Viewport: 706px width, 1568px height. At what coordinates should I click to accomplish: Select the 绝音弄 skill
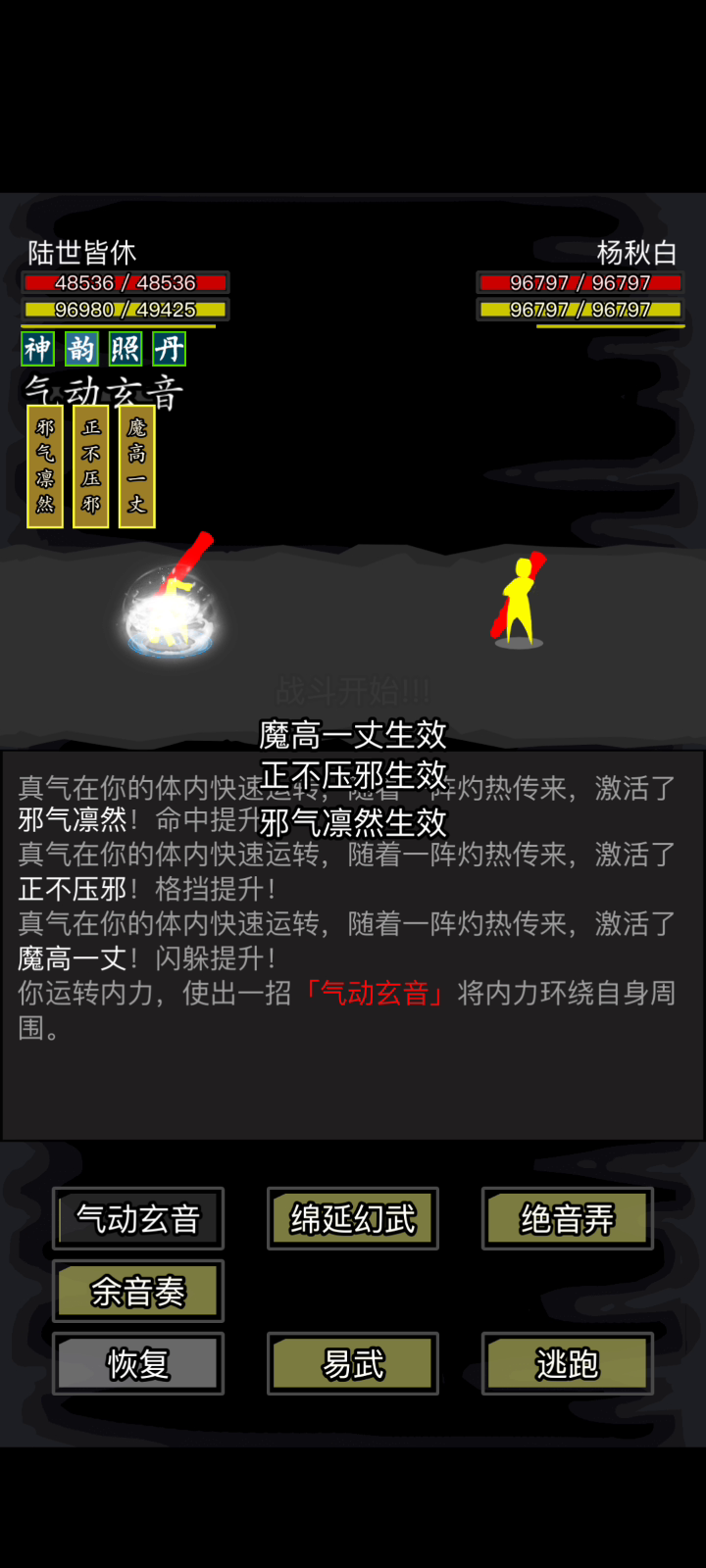[x=568, y=1219]
